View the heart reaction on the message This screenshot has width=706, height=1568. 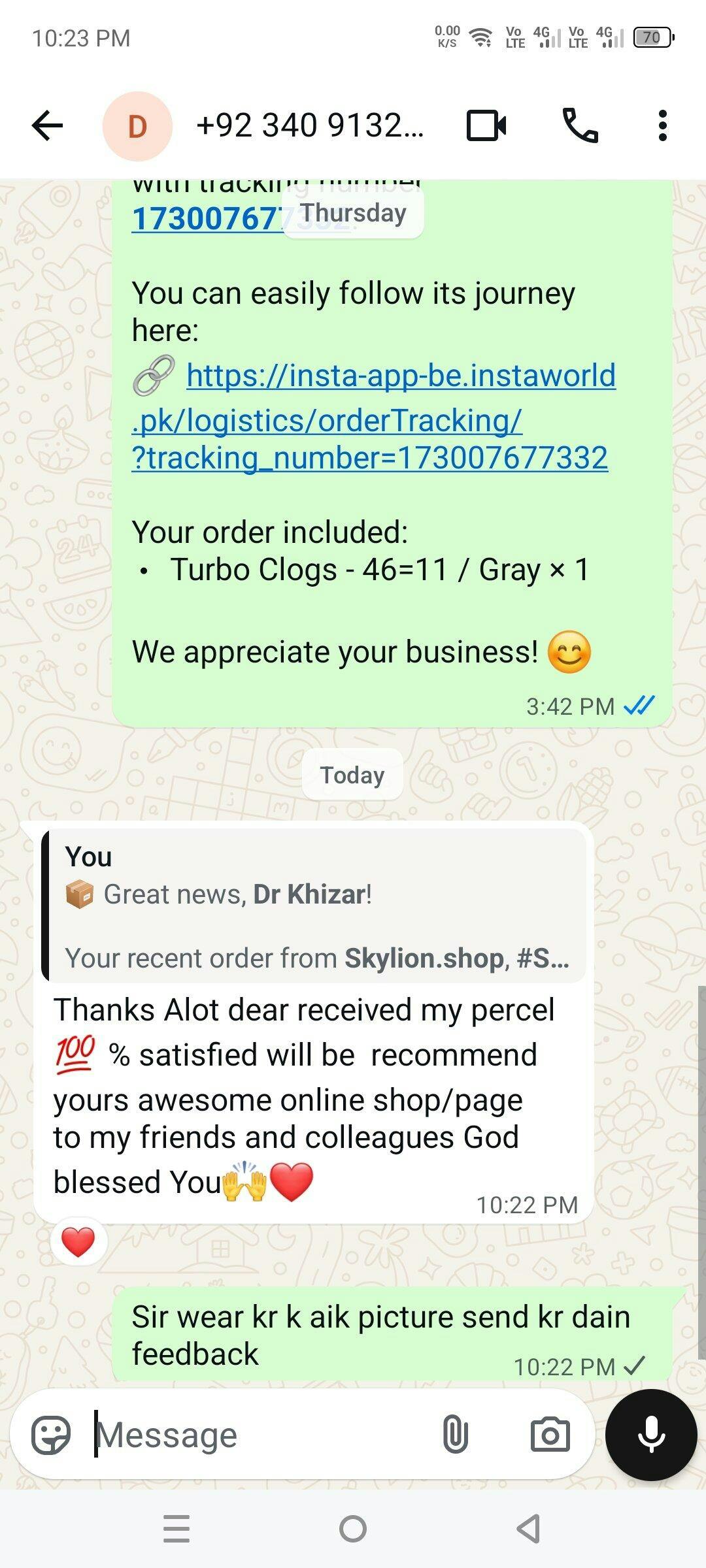(x=78, y=1242)
